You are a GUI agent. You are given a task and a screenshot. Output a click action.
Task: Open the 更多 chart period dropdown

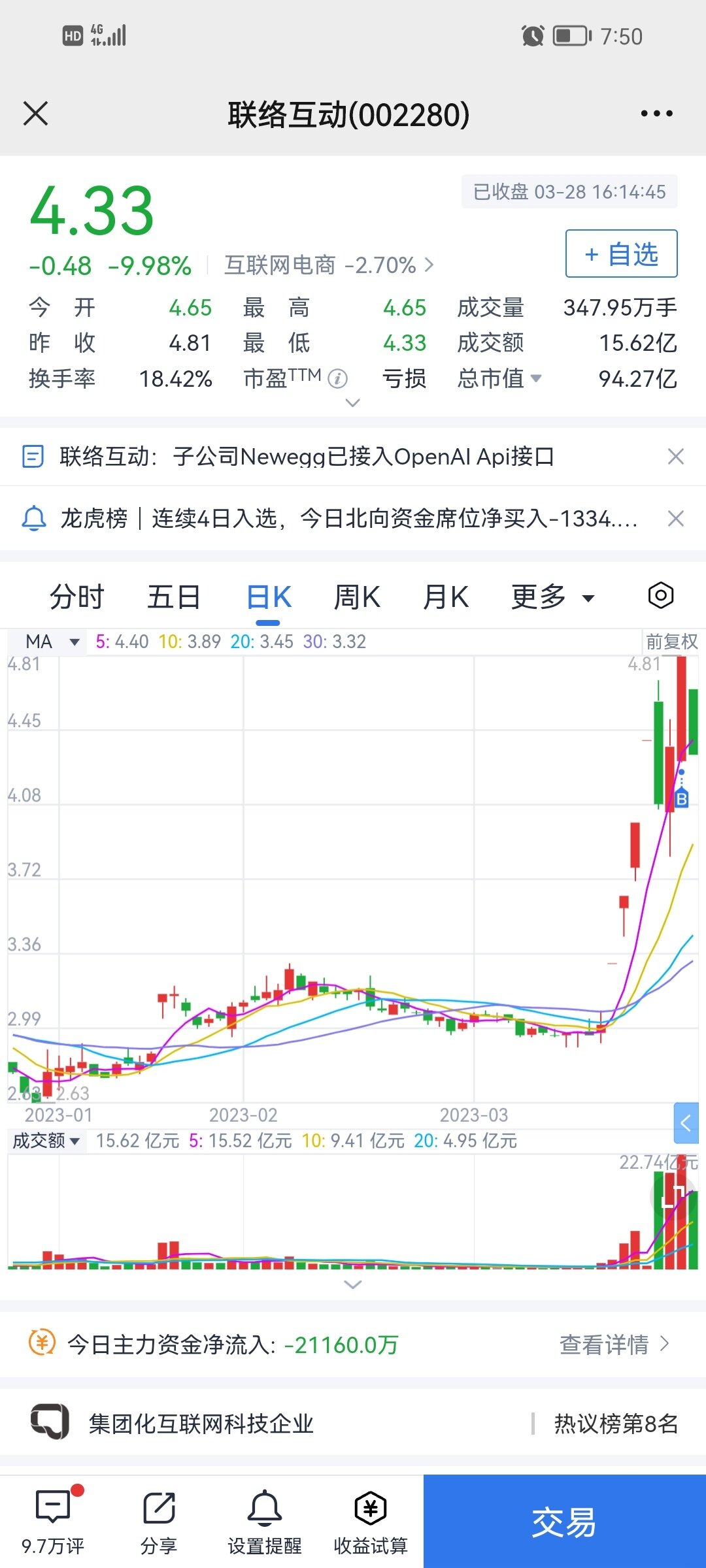(552, 597)
